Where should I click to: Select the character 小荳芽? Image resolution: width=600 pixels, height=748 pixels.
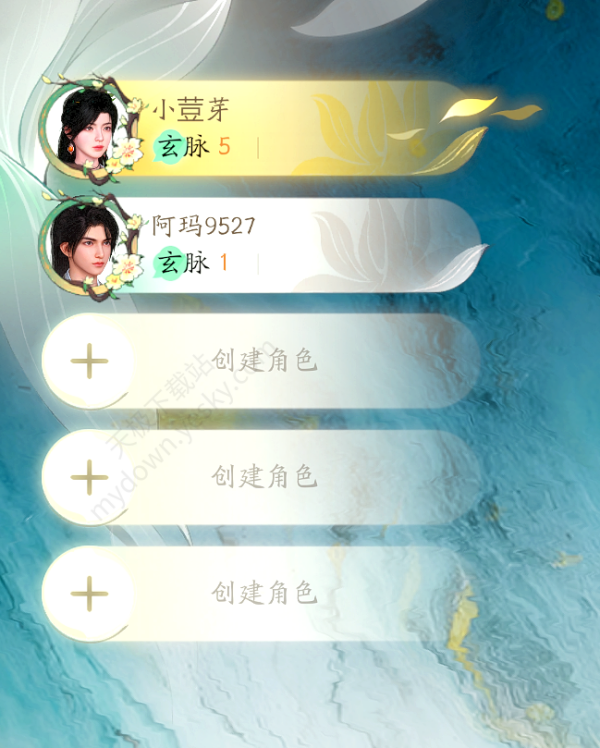point(260,130)
